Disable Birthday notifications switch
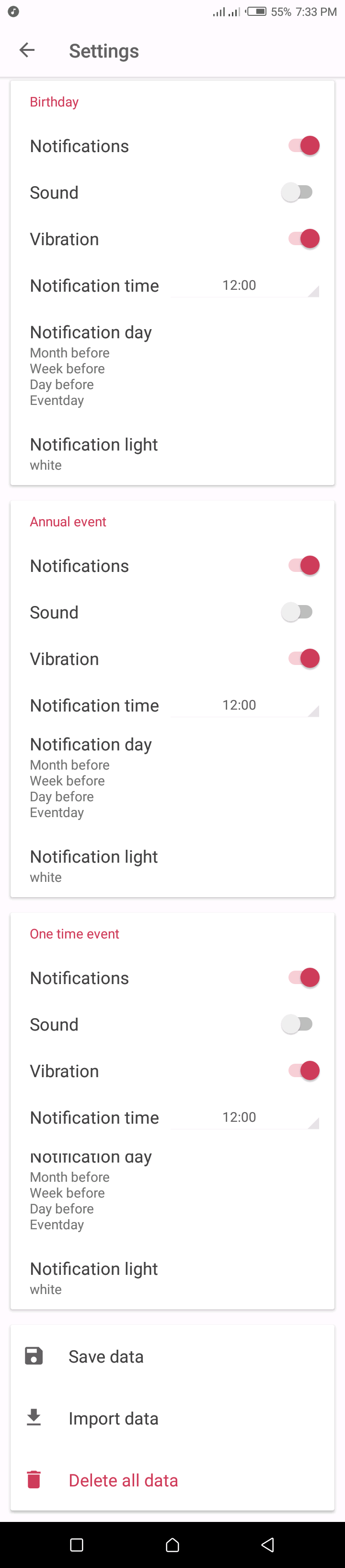The height and width of the screenshot is (1568, 345). [x=303, y=146]
